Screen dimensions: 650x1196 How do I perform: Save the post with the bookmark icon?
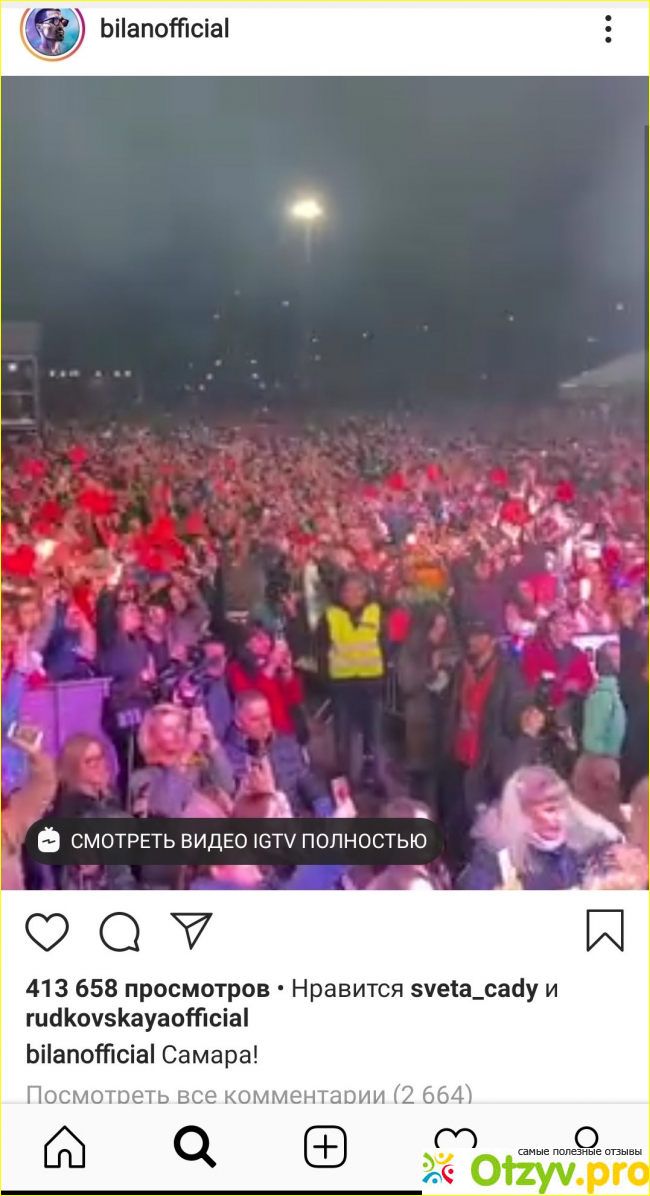point(605,931)
